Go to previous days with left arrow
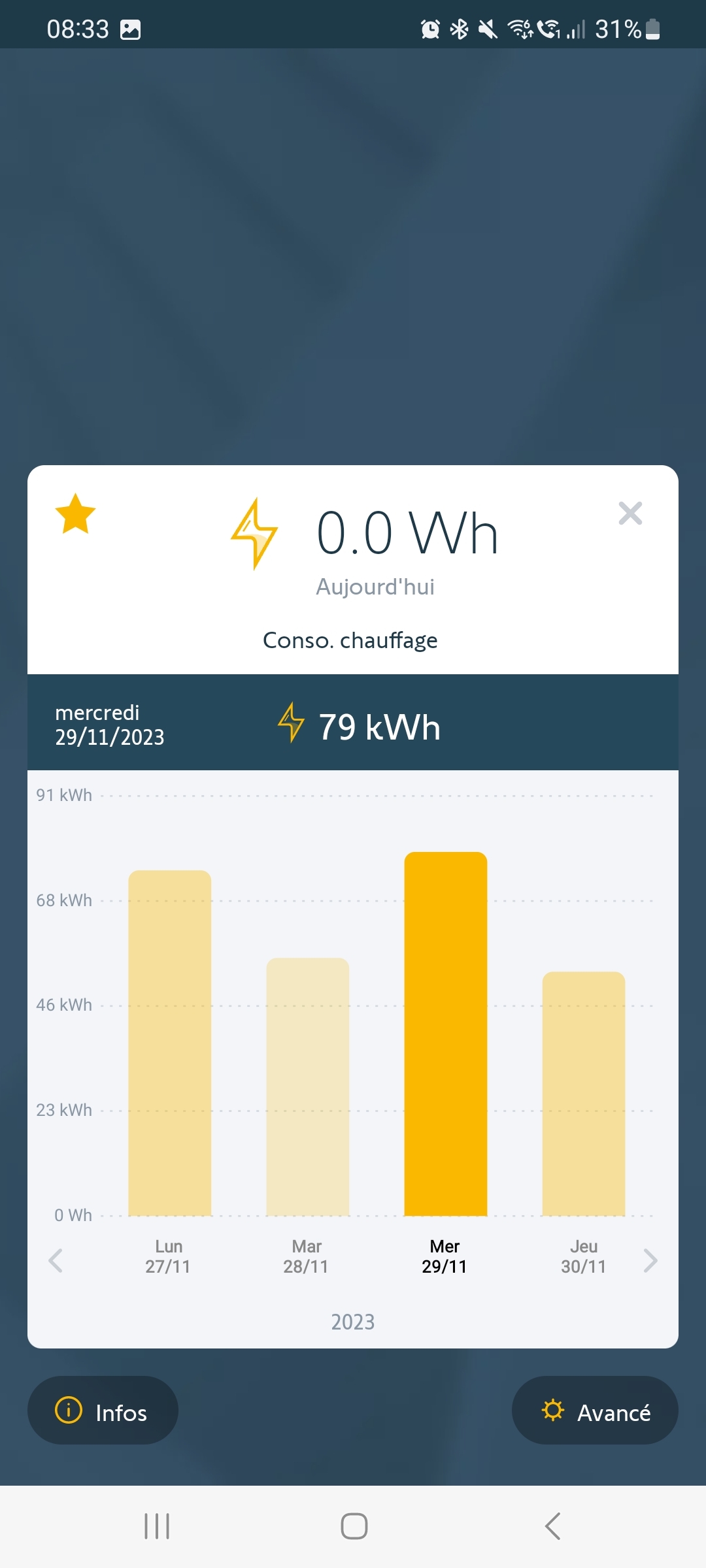 [x=56, y=1260]
